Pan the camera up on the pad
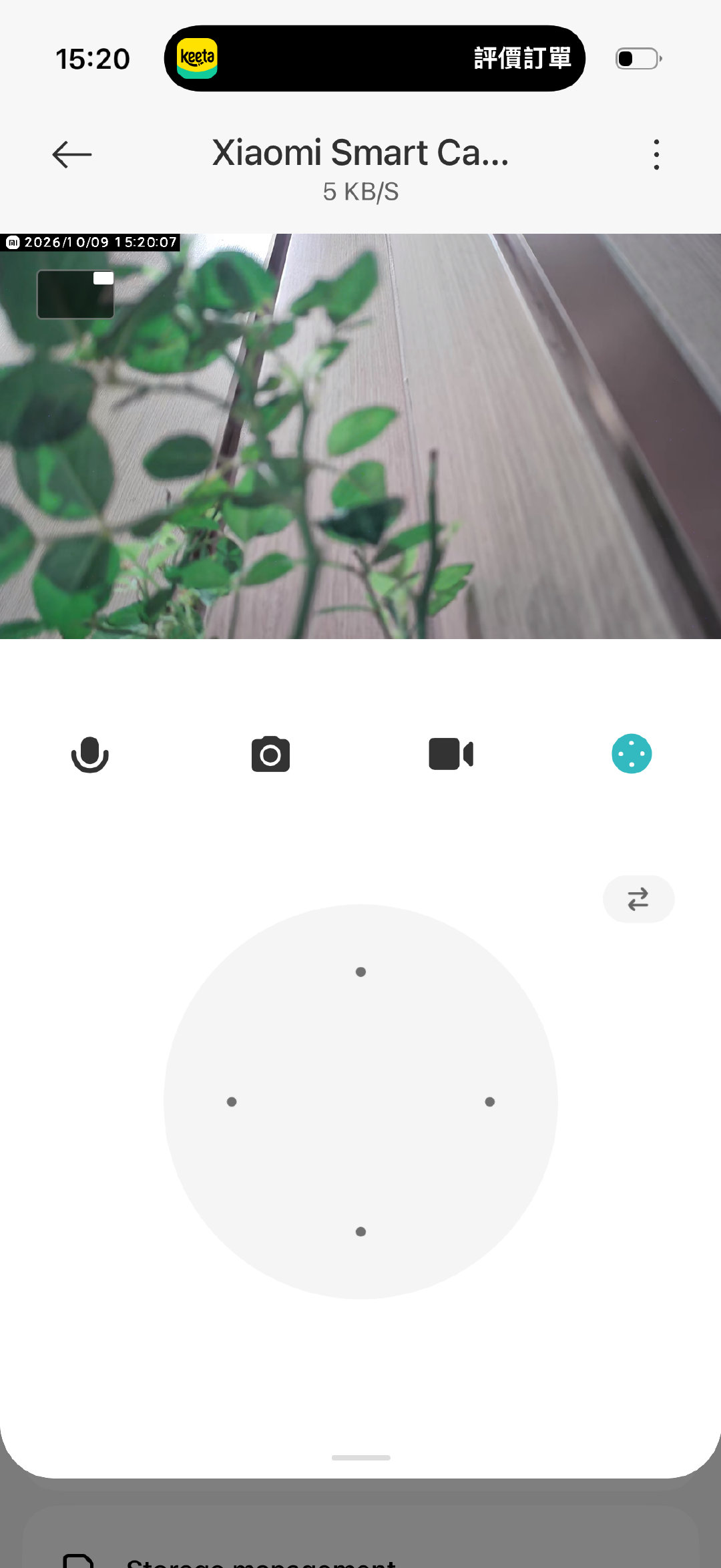The height and width of the screenshot is (1568, 721). coord(360,972)
